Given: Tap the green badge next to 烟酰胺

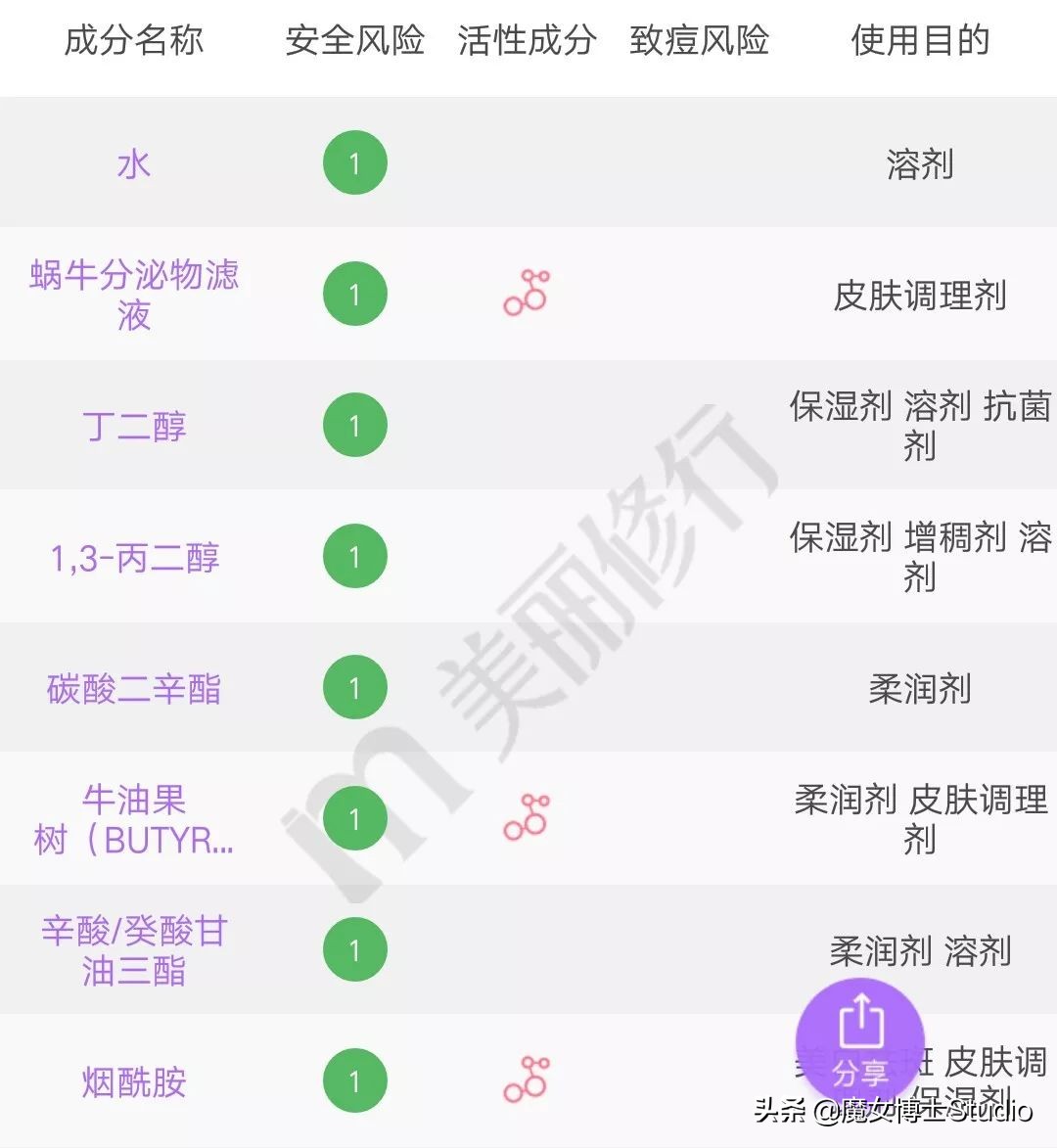Looking at the screenshot, I should pos(354,1080).
